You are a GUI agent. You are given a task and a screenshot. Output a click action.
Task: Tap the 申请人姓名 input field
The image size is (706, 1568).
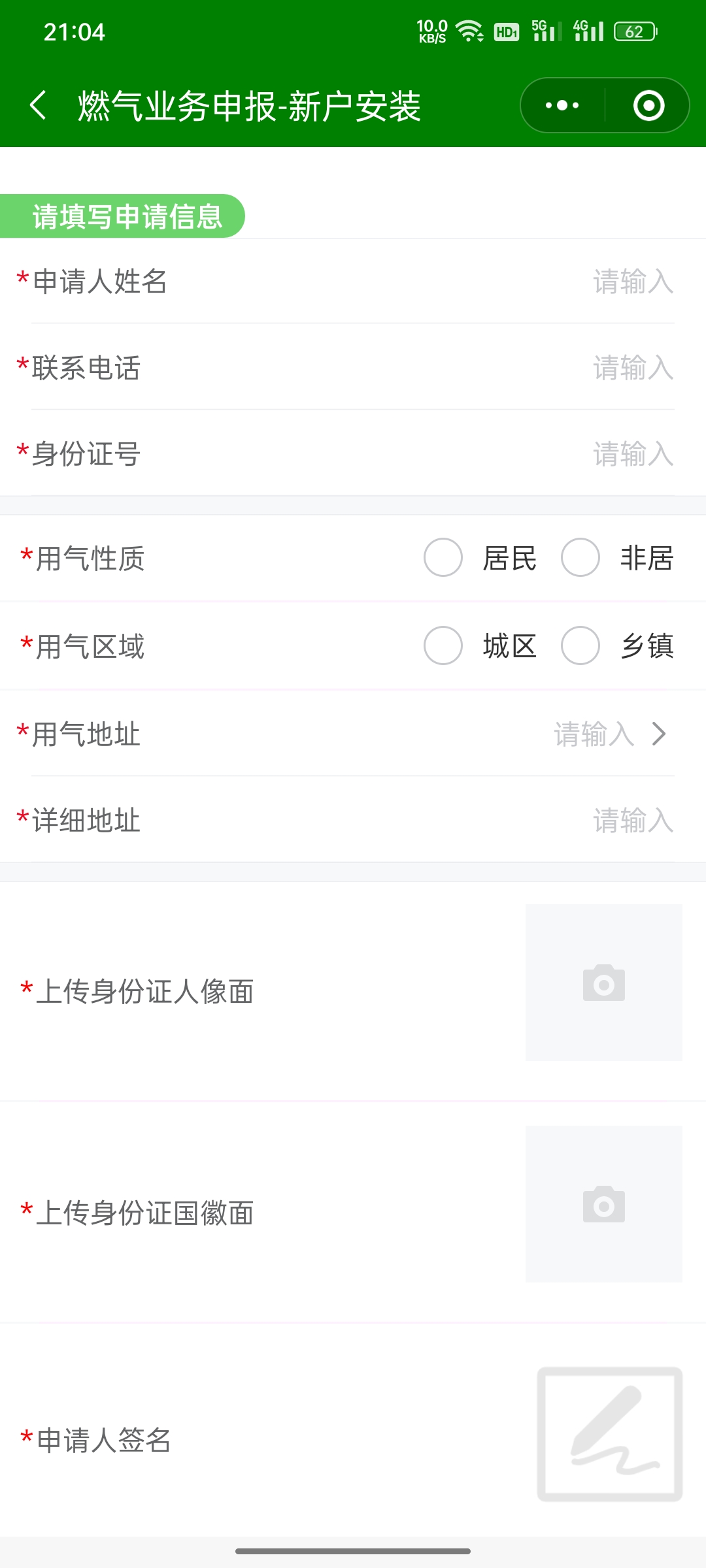coord(353,282)
